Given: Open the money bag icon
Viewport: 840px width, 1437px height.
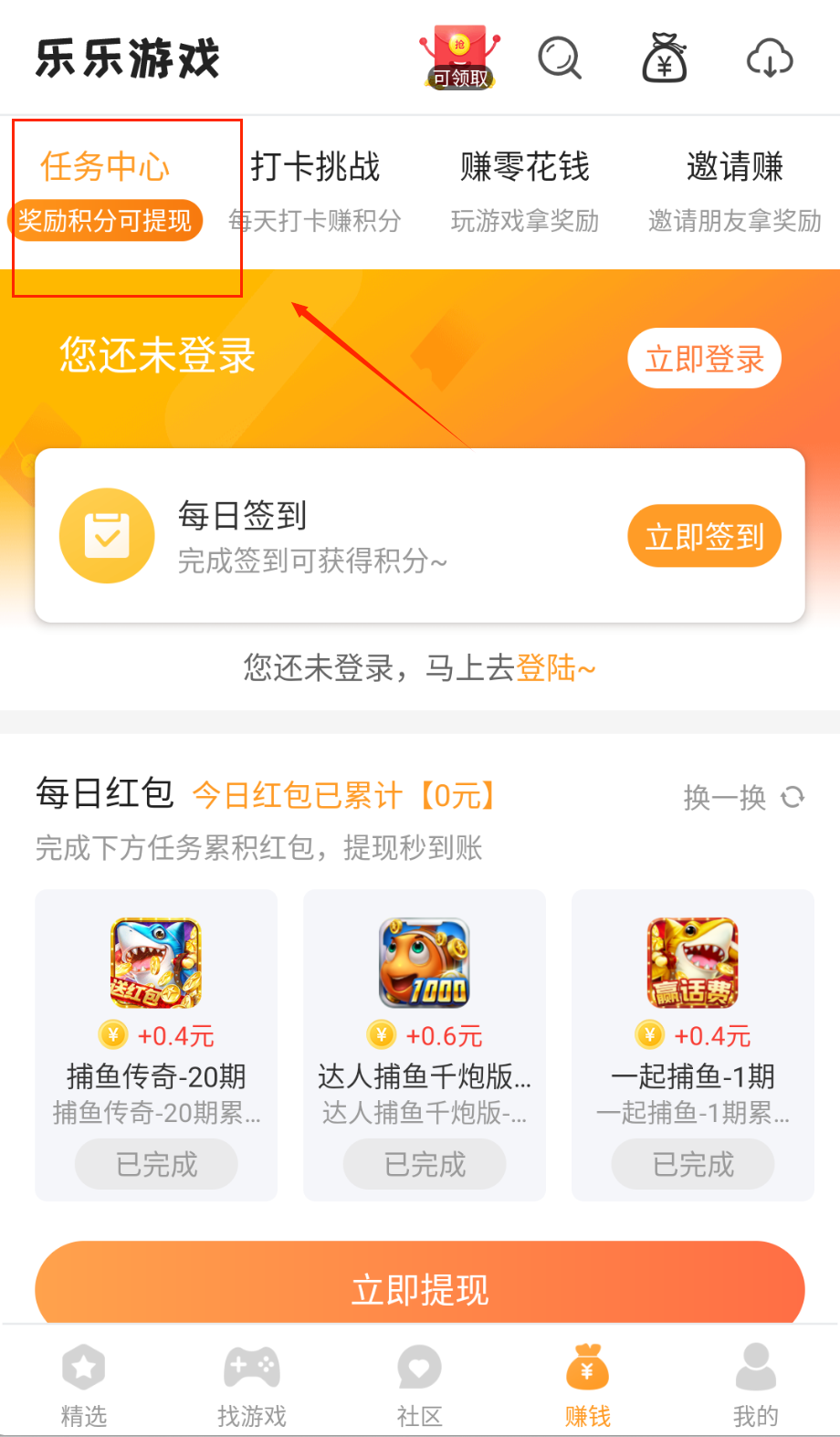Looking at the screenshot, I should click(x=665, y=59).
